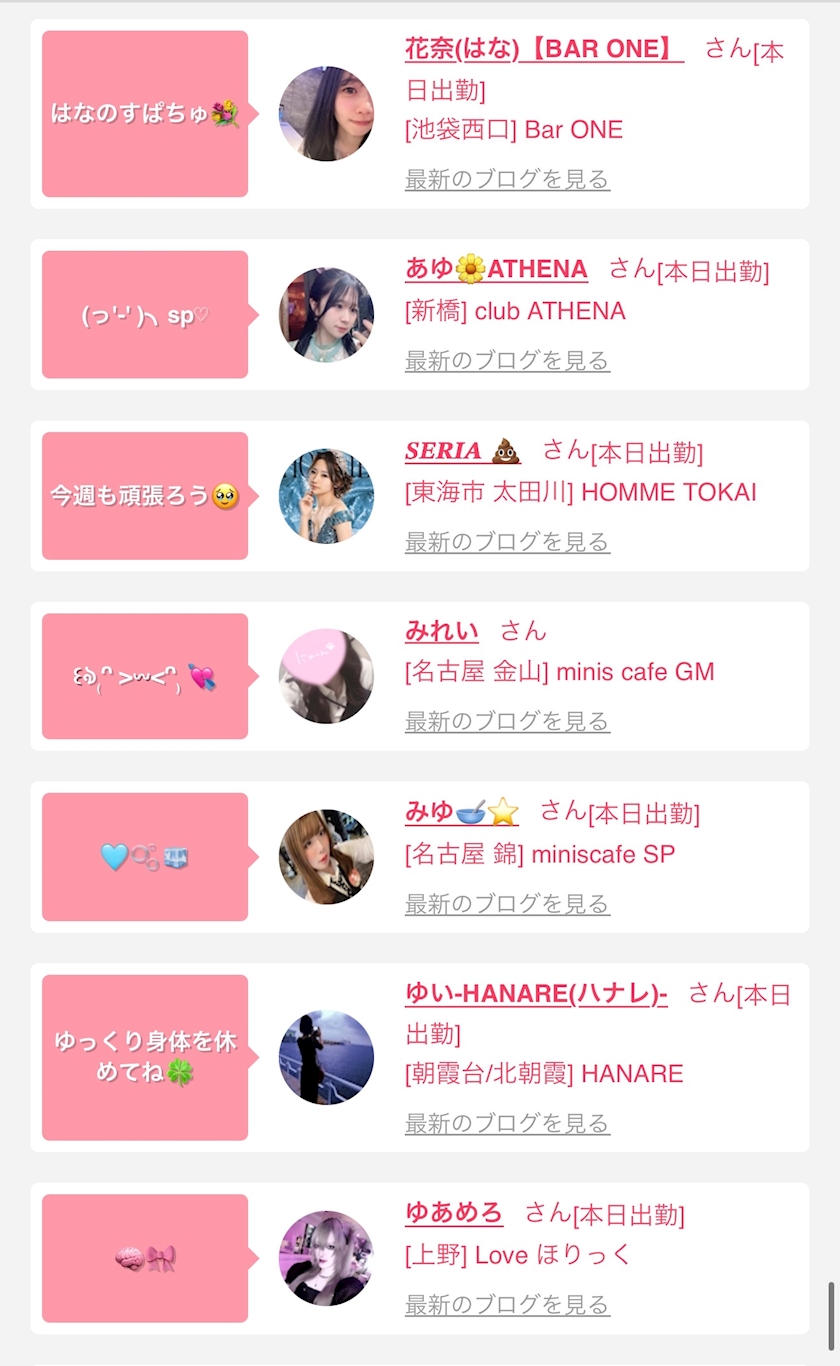840x1366 pixels.
Task: Open ゆい-HANARE(ハナレ)- profile link
Action: tap(536, 994)
